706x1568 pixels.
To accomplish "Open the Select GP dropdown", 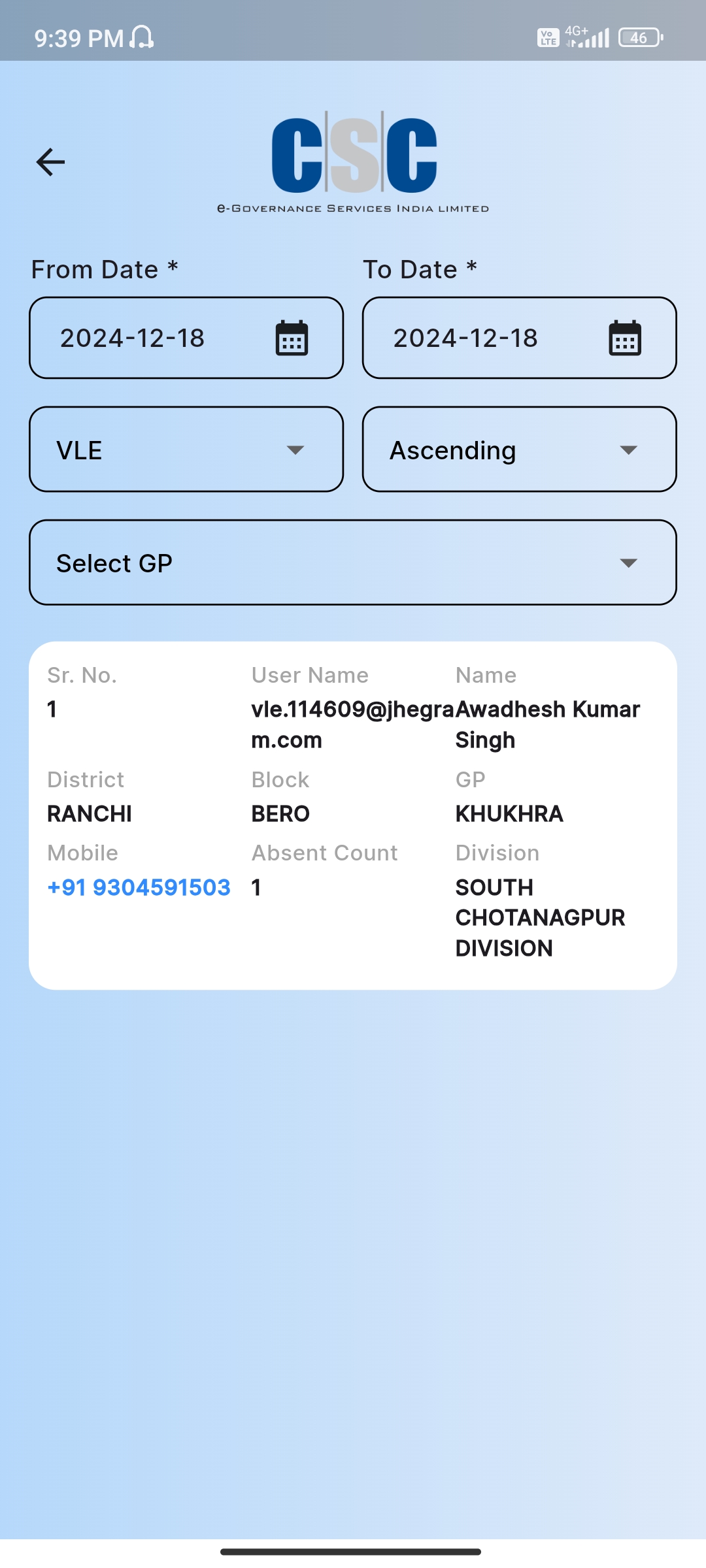I will 353,563.
